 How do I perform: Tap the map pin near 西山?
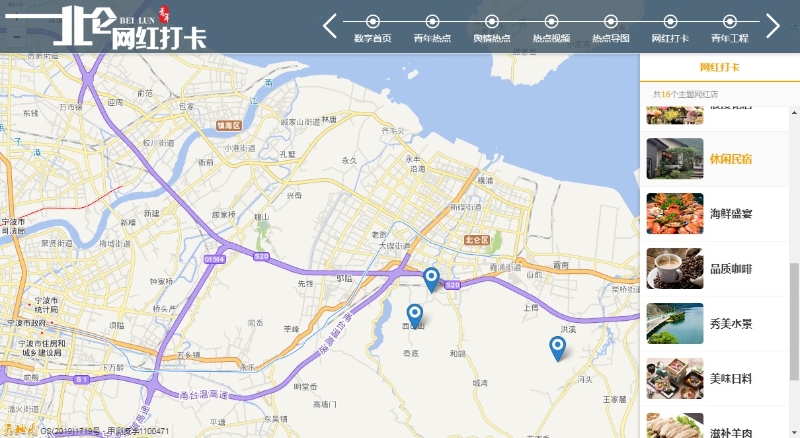pyautogui.click(x=415, y=315)
